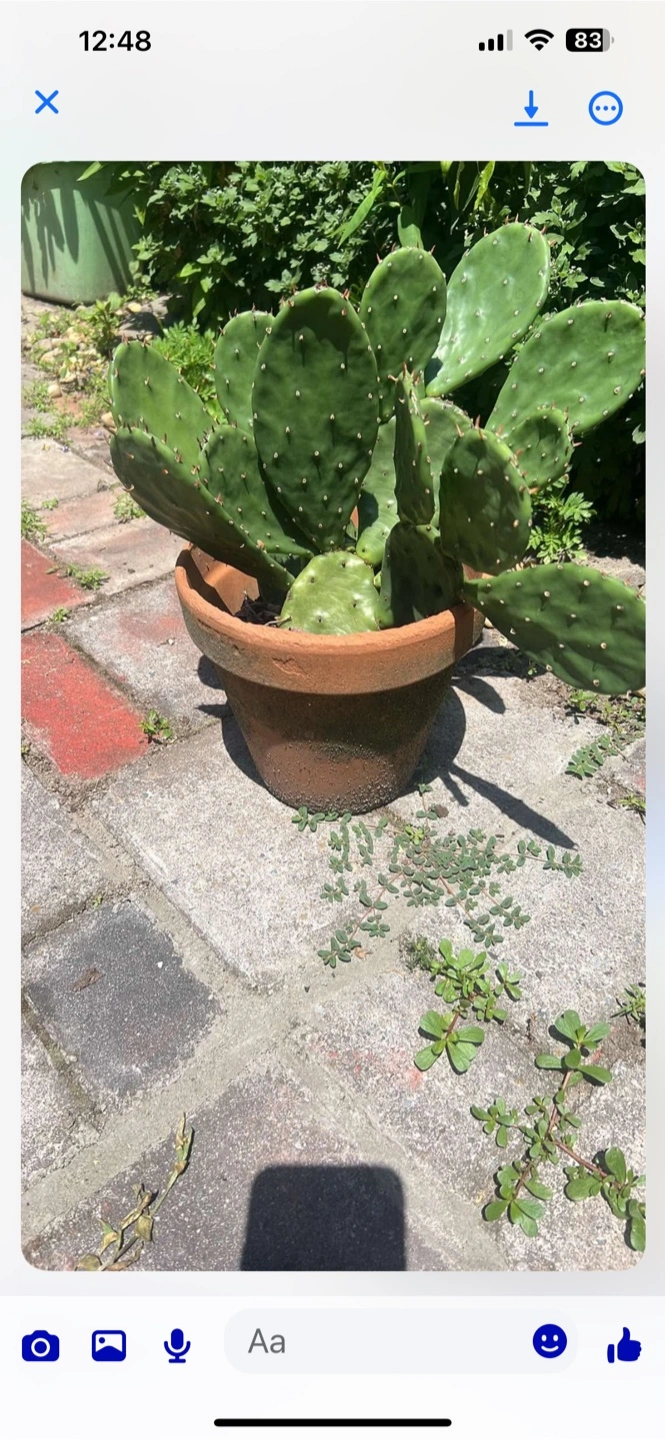
Task: Record a voice message with the microphone
Action: [177, 1346]
